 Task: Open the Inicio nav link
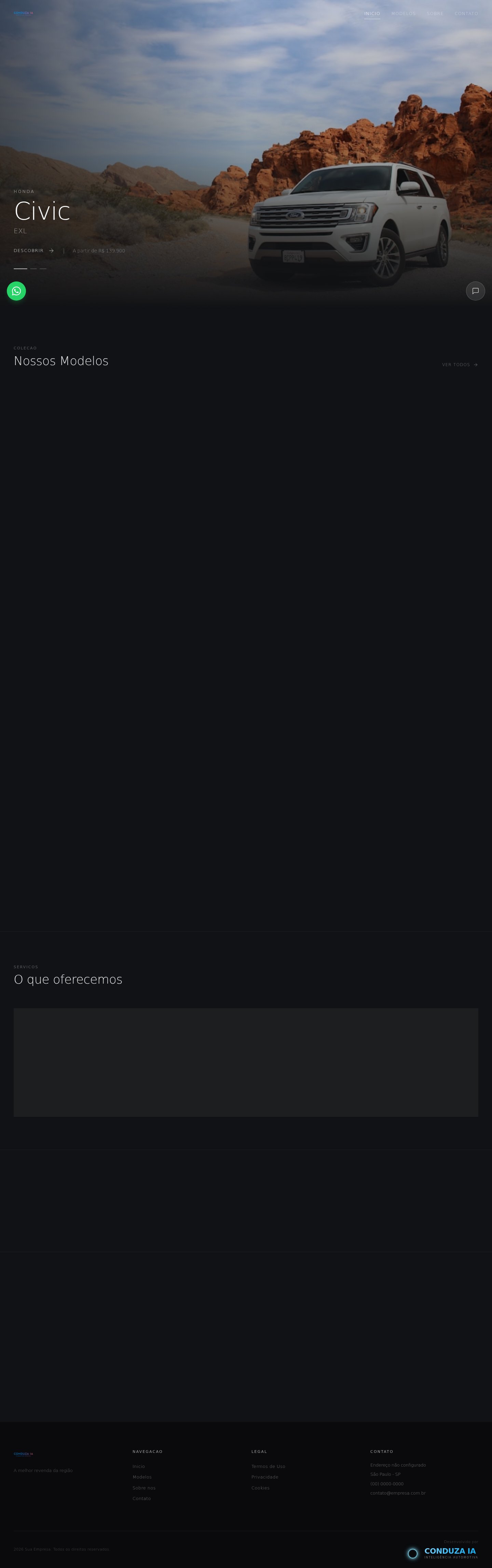point(372,13)
